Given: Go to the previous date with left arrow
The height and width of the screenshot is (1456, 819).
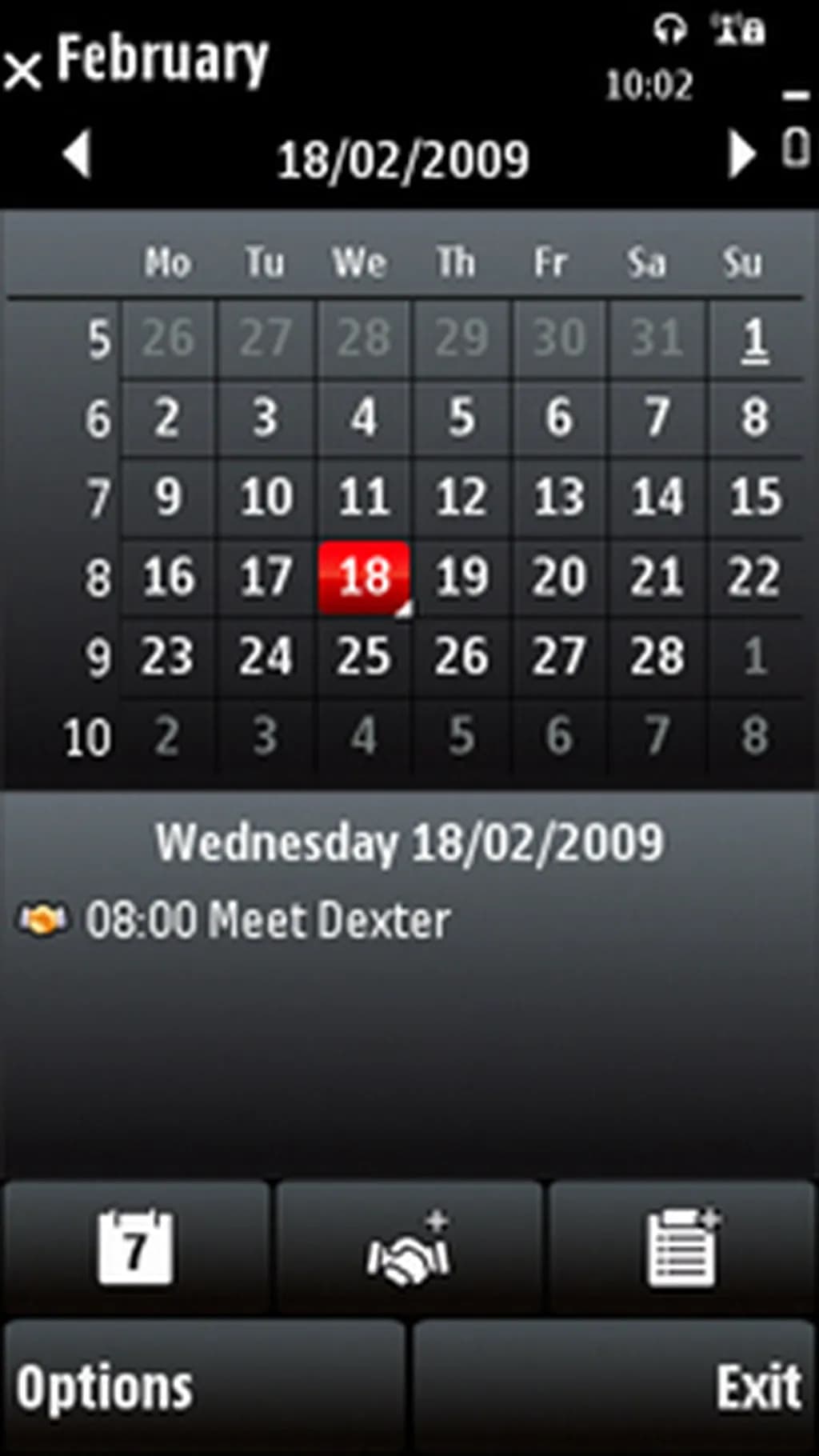Looking at the screenshot, I should pos(77,154).
